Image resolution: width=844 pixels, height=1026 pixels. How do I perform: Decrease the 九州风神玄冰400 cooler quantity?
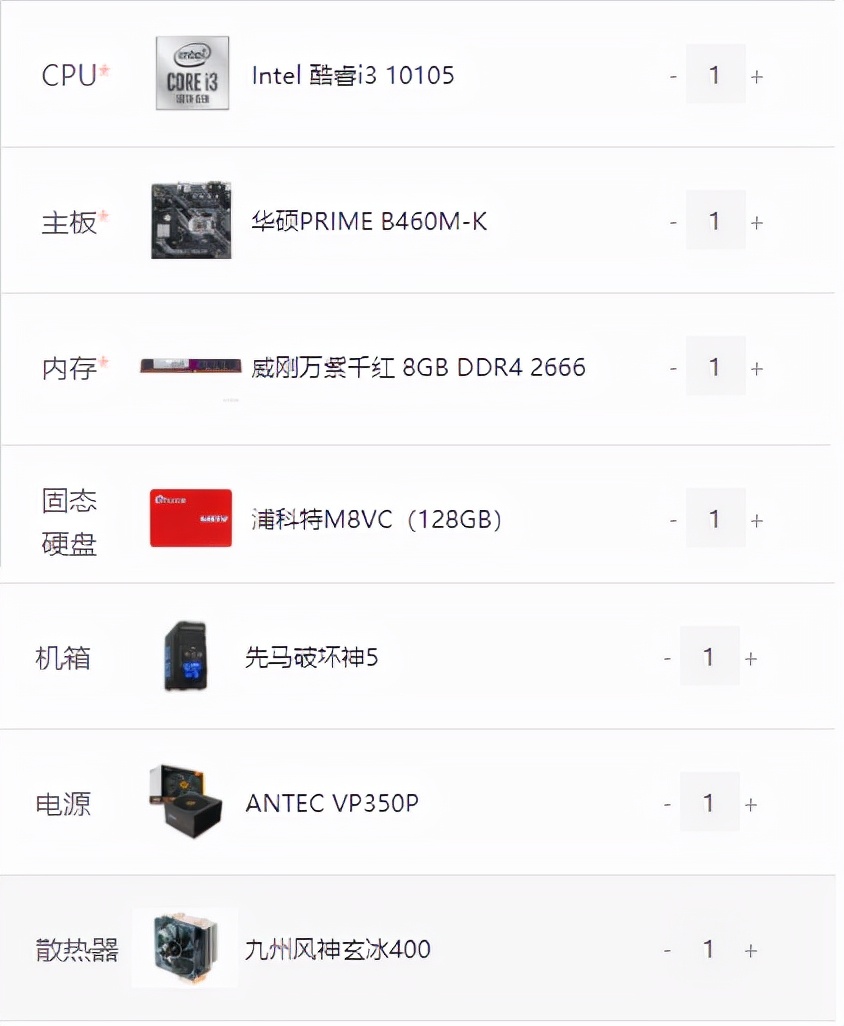point(668,950)
